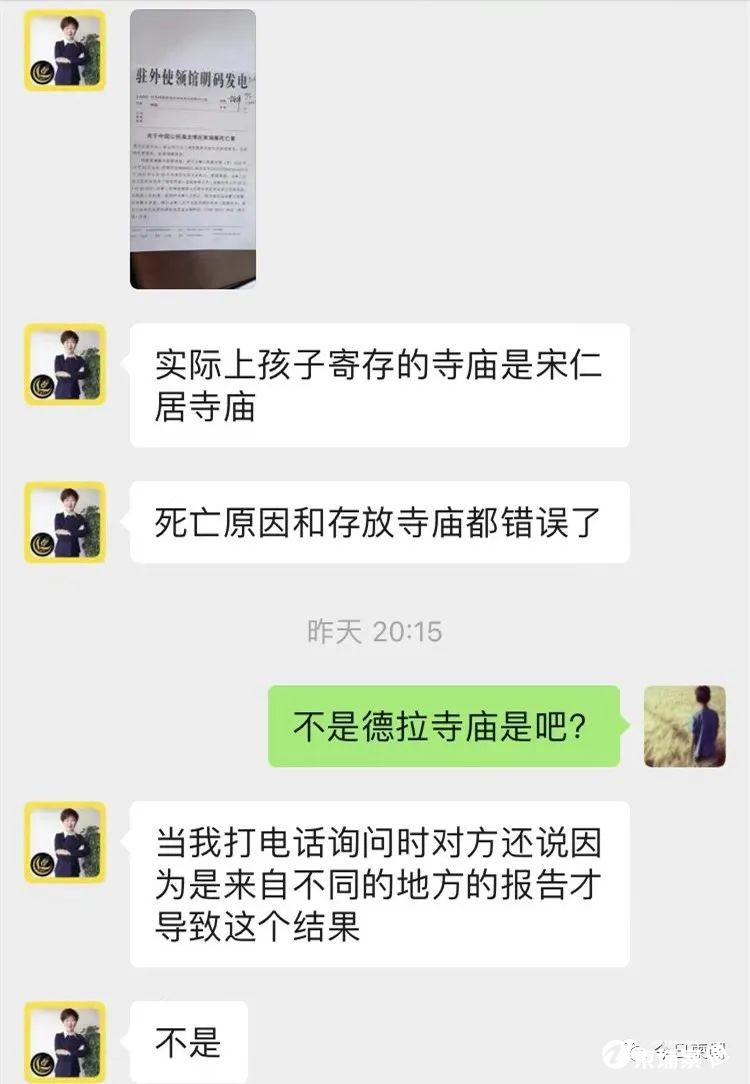The width and height of the screenshot is (750, 1084).
Task: Tap own avatar next to green message
Action: pyautogui.click(x=684, y=726)
